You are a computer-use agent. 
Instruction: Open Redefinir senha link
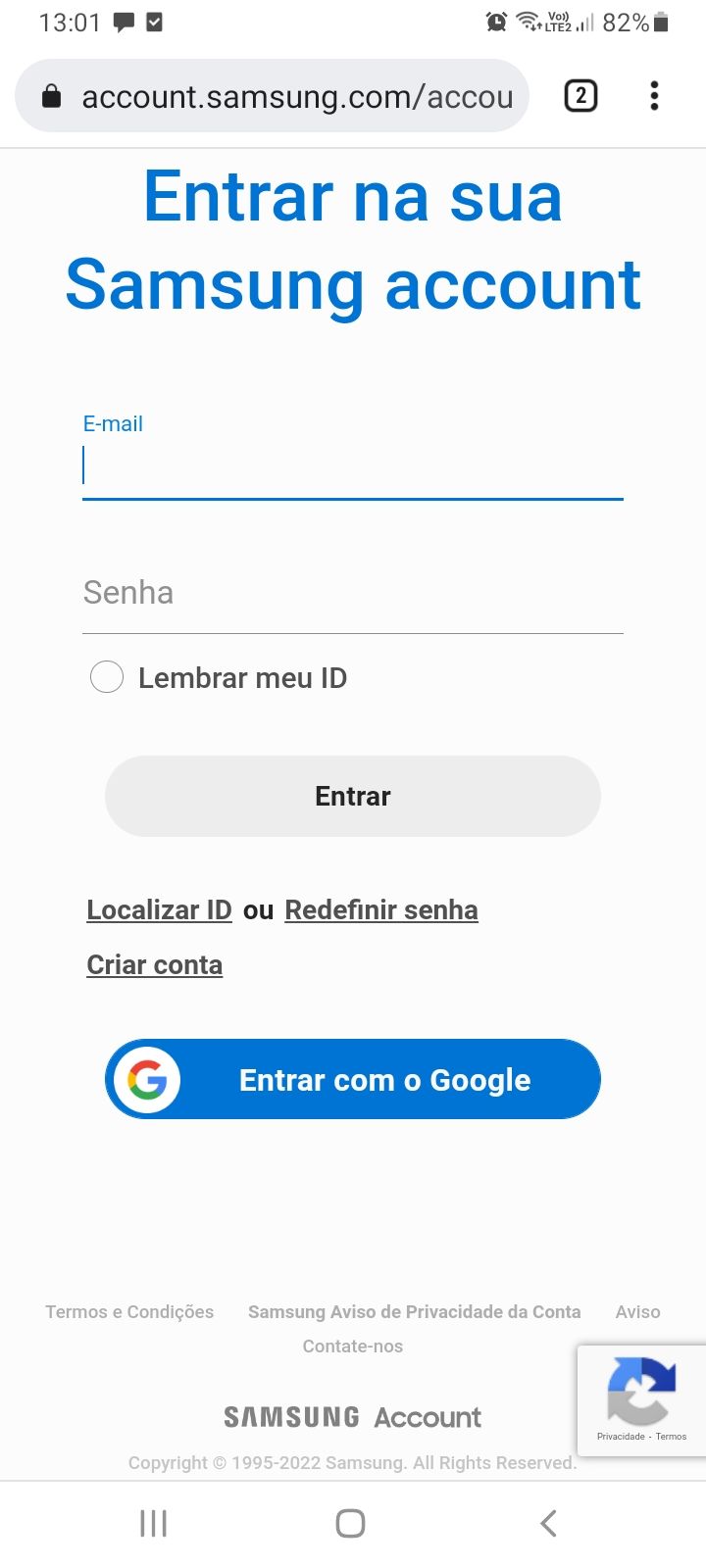click(x=380, y=909)
